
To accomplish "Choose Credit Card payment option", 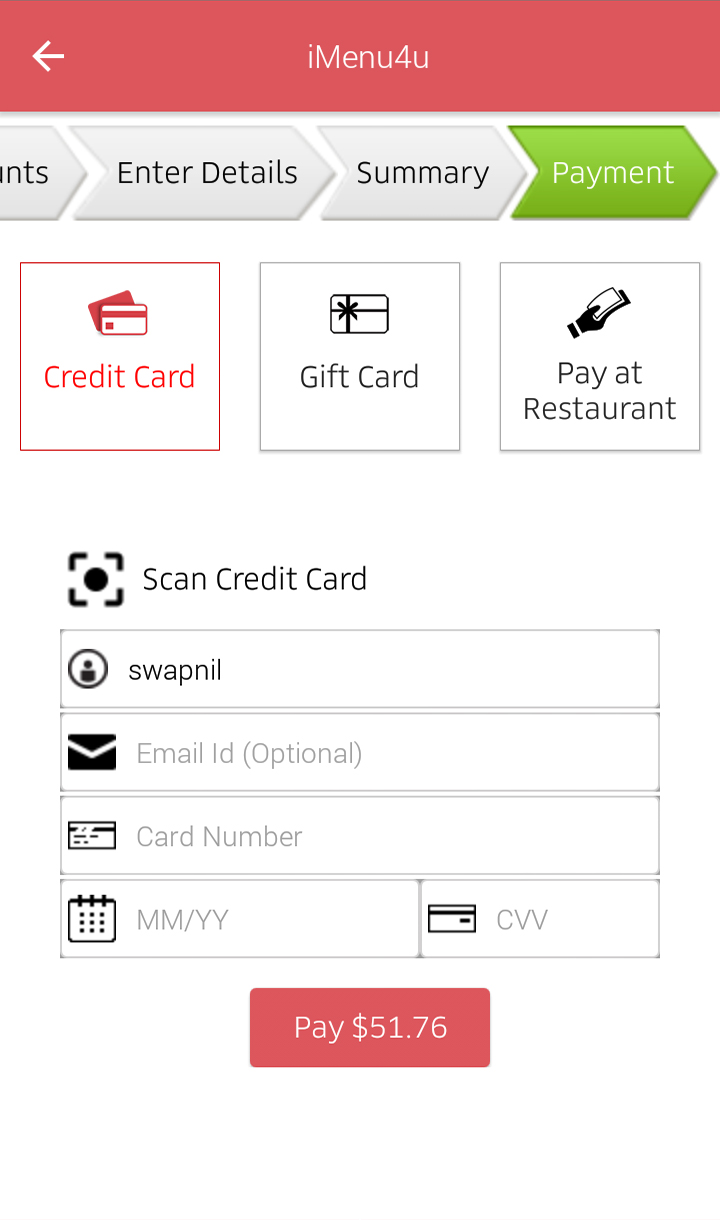I will click(x=120, y=356).
